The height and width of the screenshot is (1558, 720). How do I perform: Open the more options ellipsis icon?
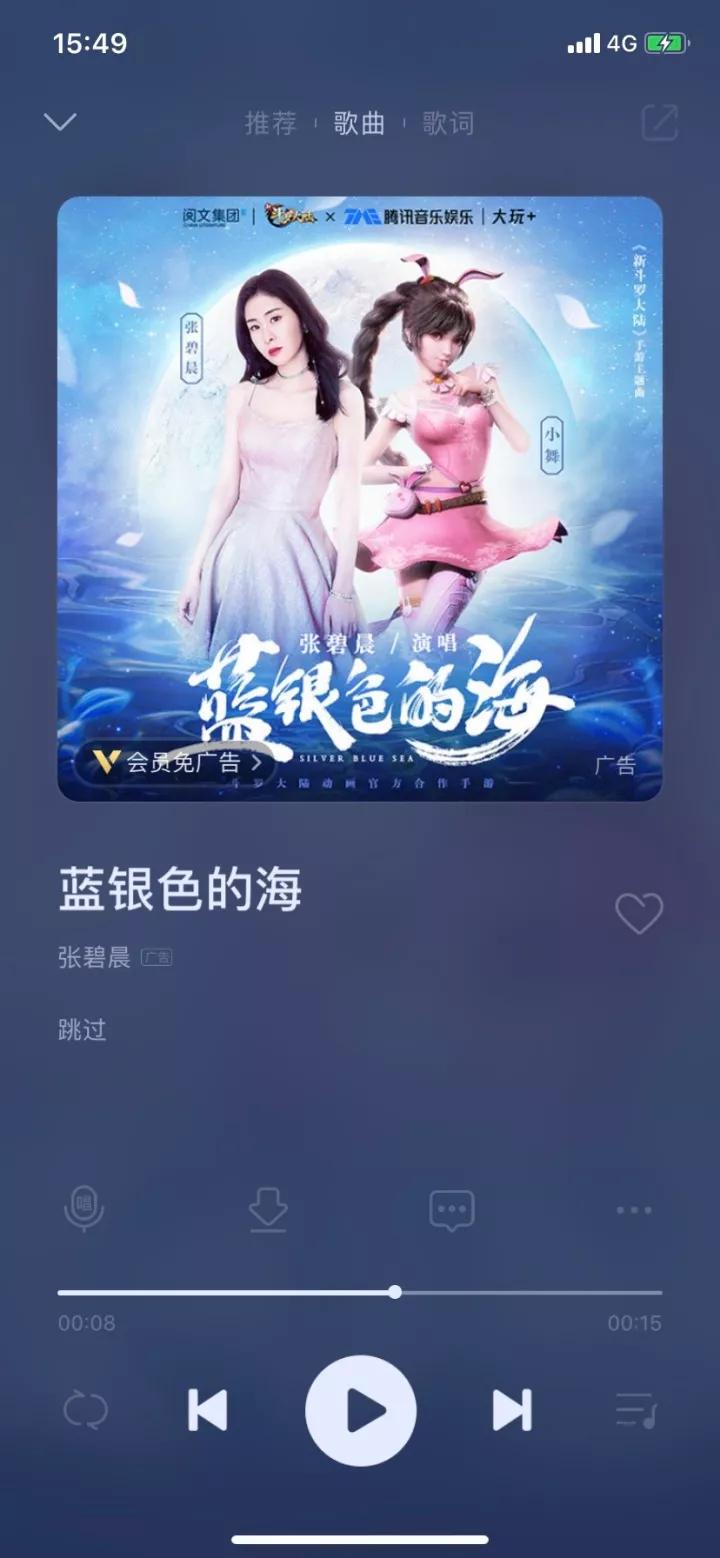[633, 1208]
